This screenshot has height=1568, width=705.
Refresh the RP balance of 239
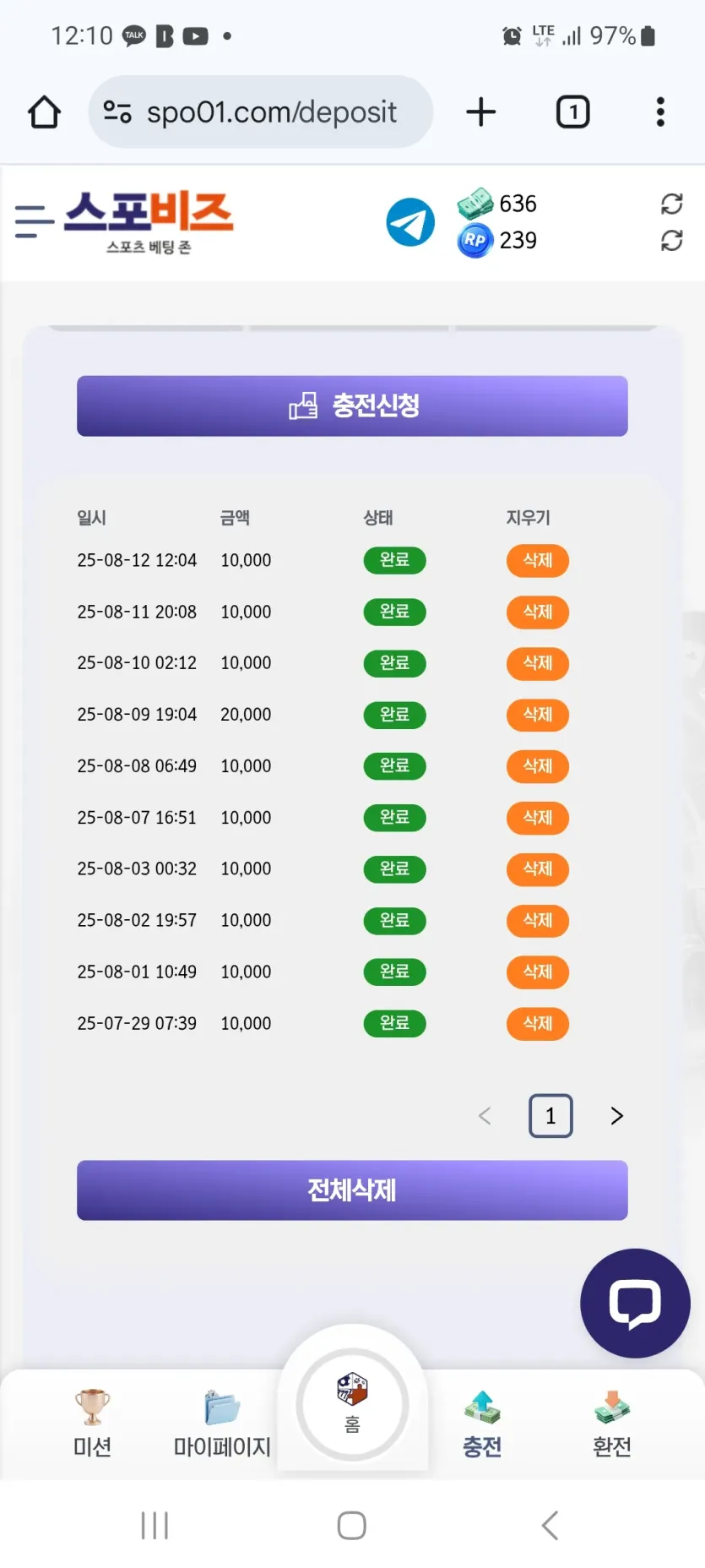point(671,241)
